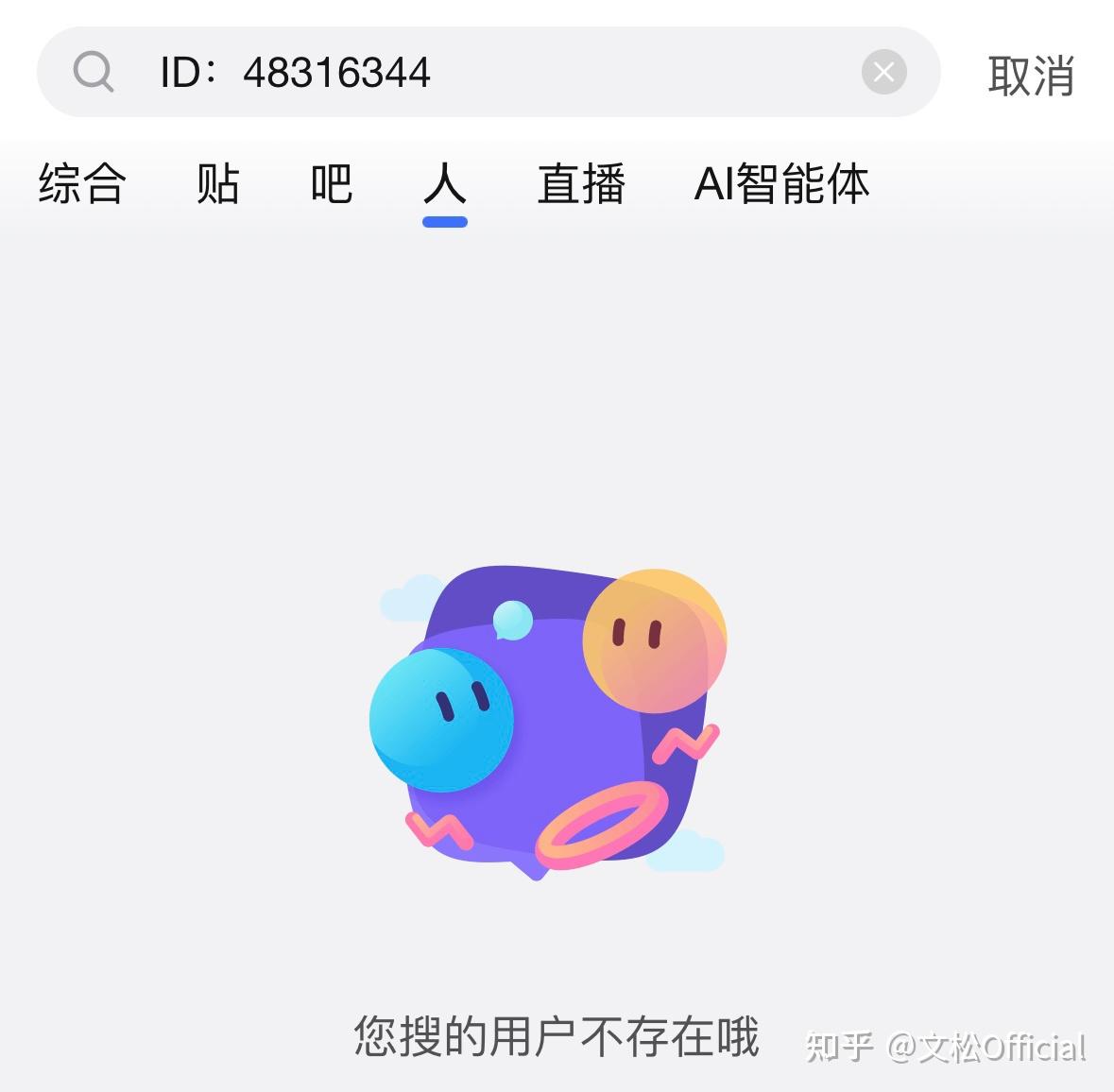The image size is (1114, 1092).
Task: Open the 直播 tab
Action: pyautogui.click(x=581, y=183)
